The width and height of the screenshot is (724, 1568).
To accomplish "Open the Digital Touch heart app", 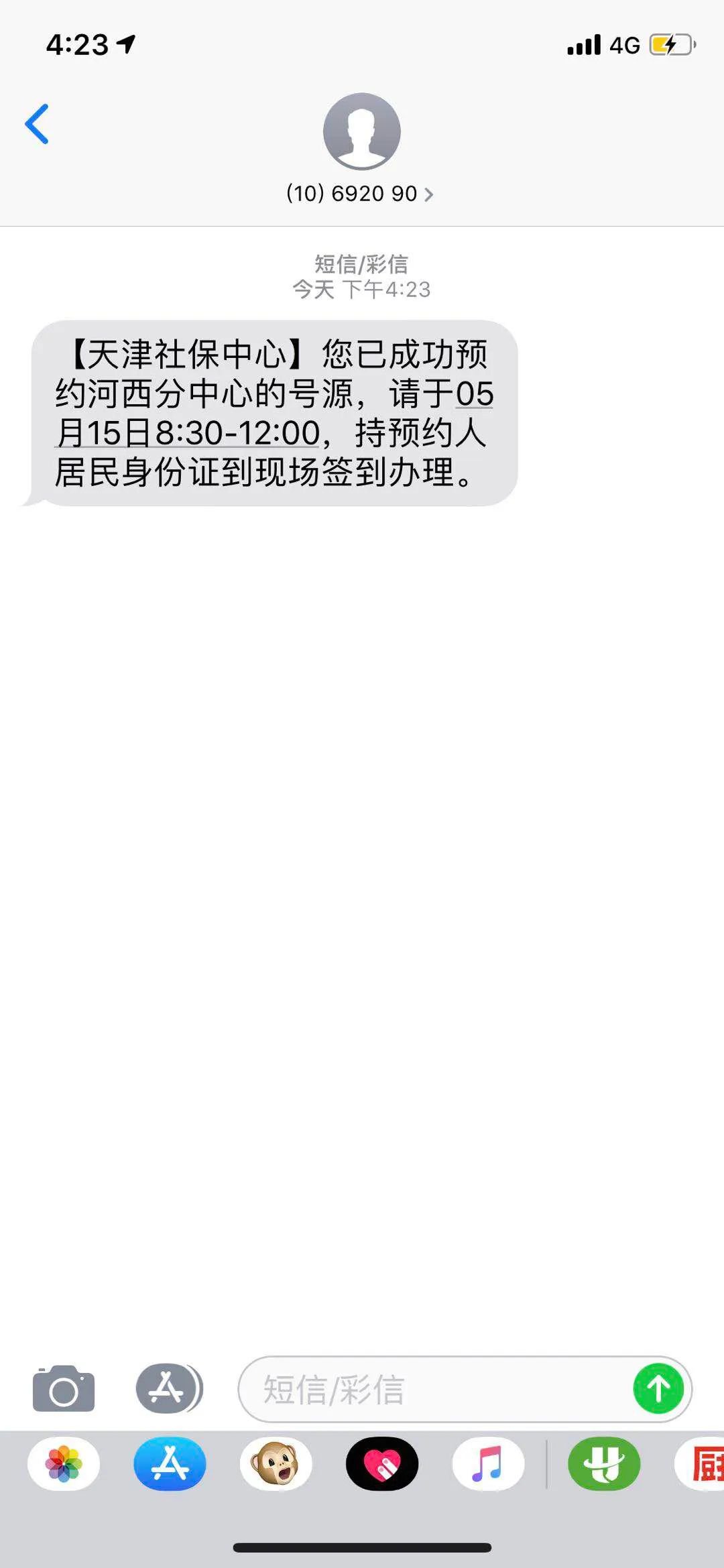I will (x=381, y=1464).
